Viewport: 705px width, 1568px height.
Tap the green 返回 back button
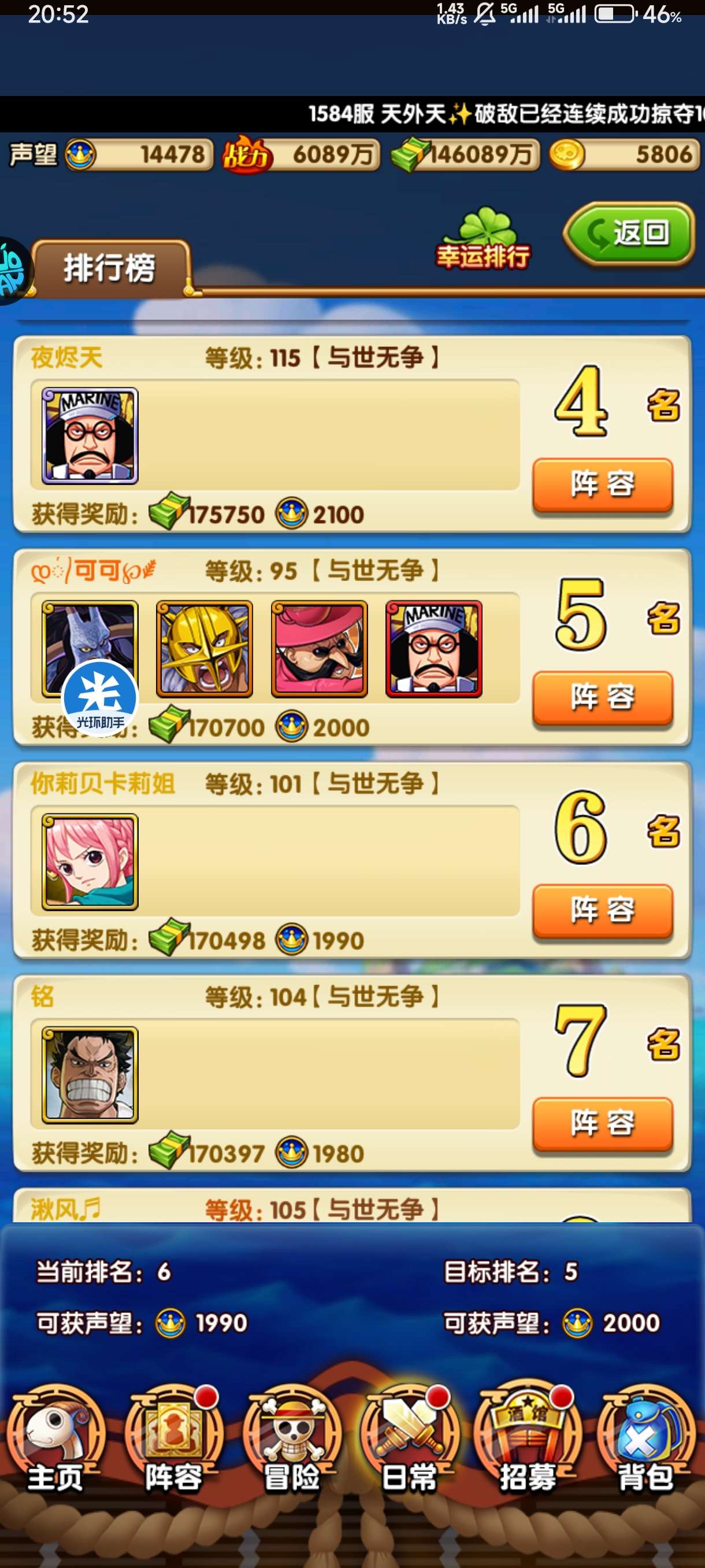pyautogui.click(x=629, y=234)
